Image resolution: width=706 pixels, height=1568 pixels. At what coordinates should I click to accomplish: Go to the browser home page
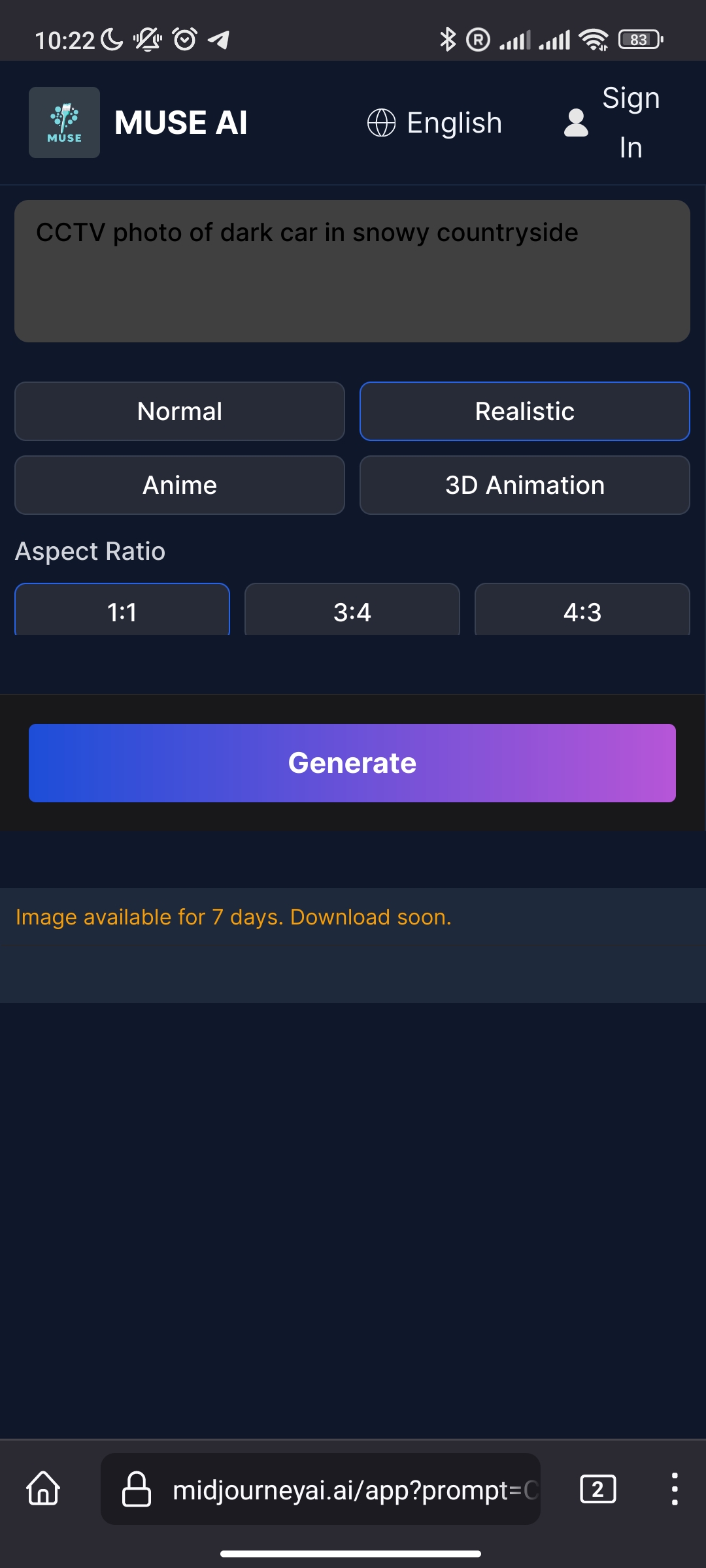43,1488
